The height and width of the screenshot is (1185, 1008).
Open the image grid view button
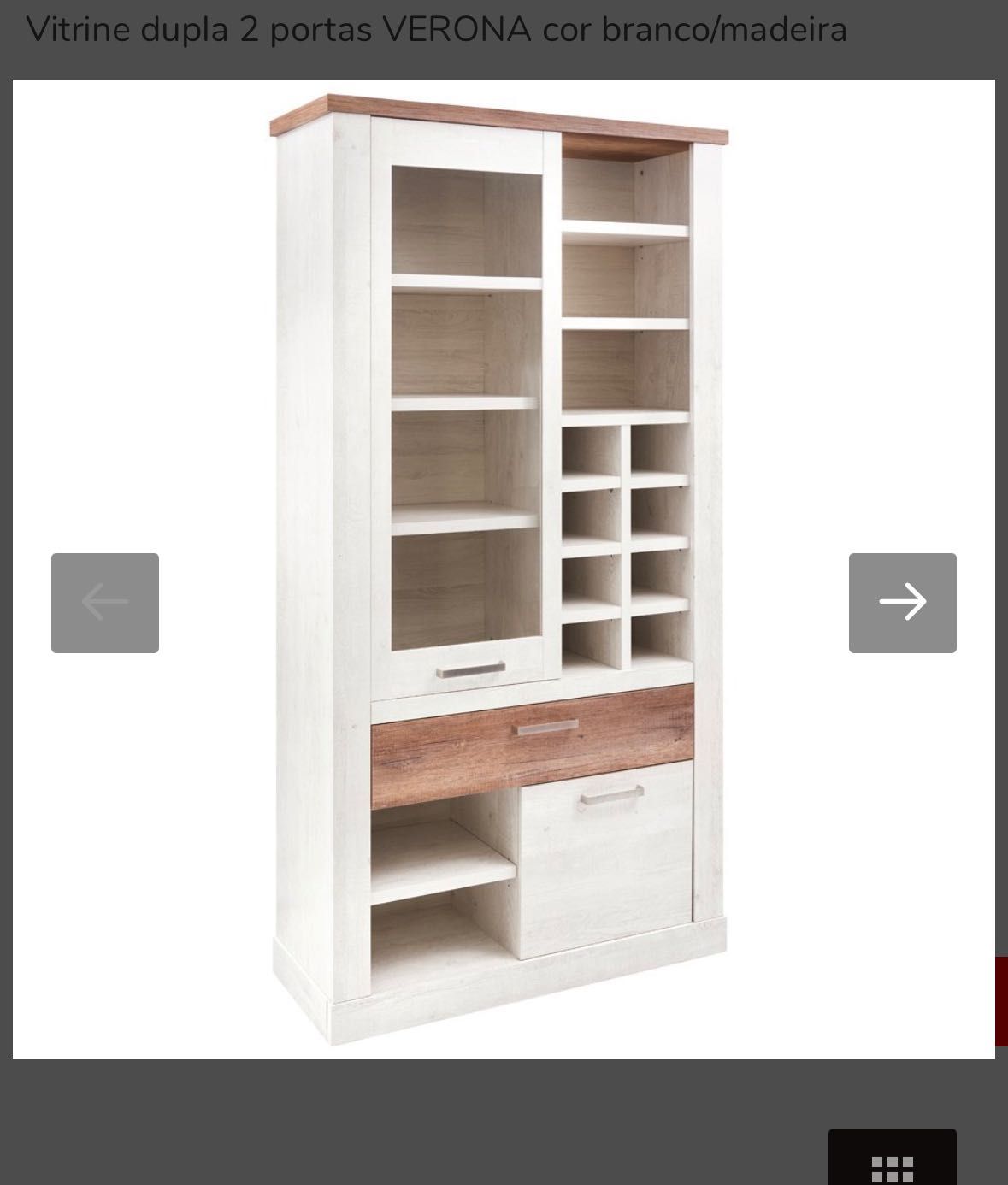pos(892,1162)
